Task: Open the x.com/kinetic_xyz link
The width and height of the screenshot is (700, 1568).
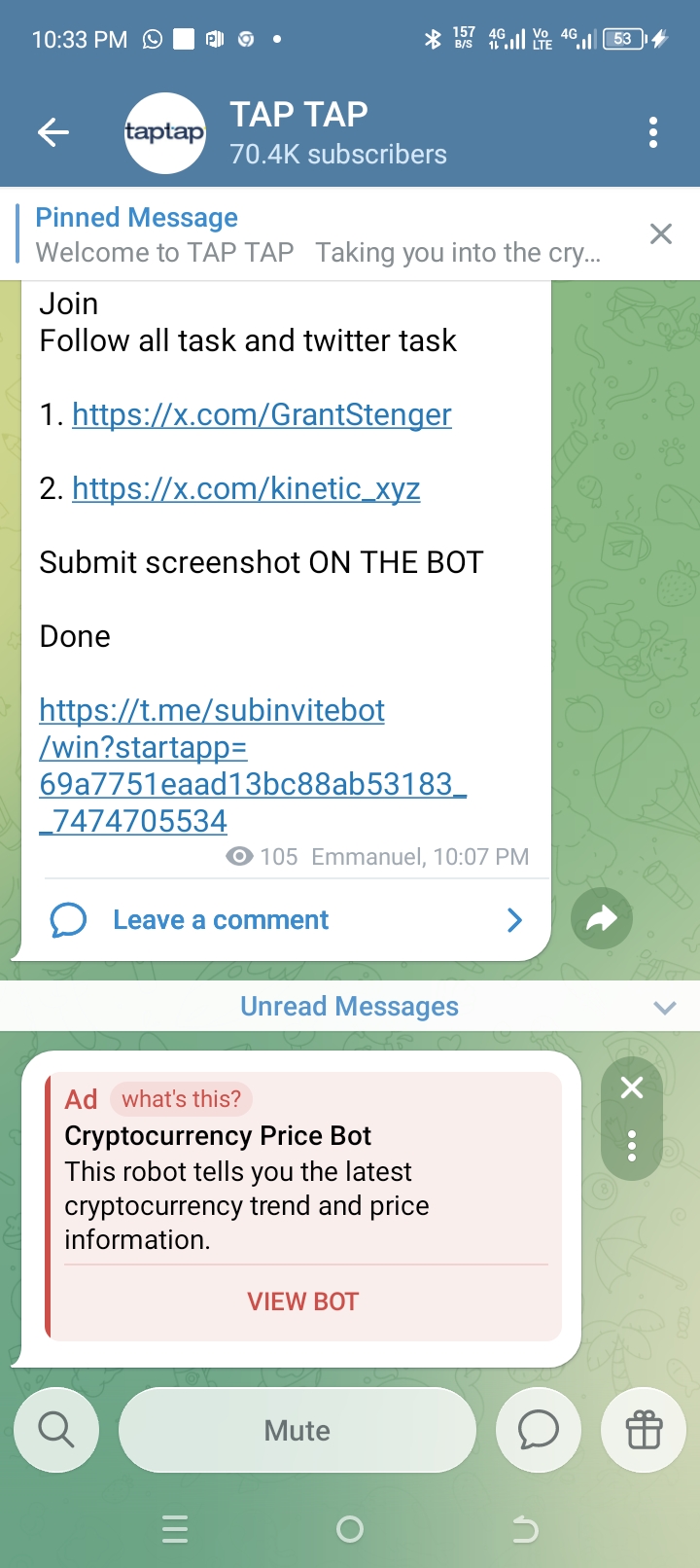Action: (x=245, y=488)
